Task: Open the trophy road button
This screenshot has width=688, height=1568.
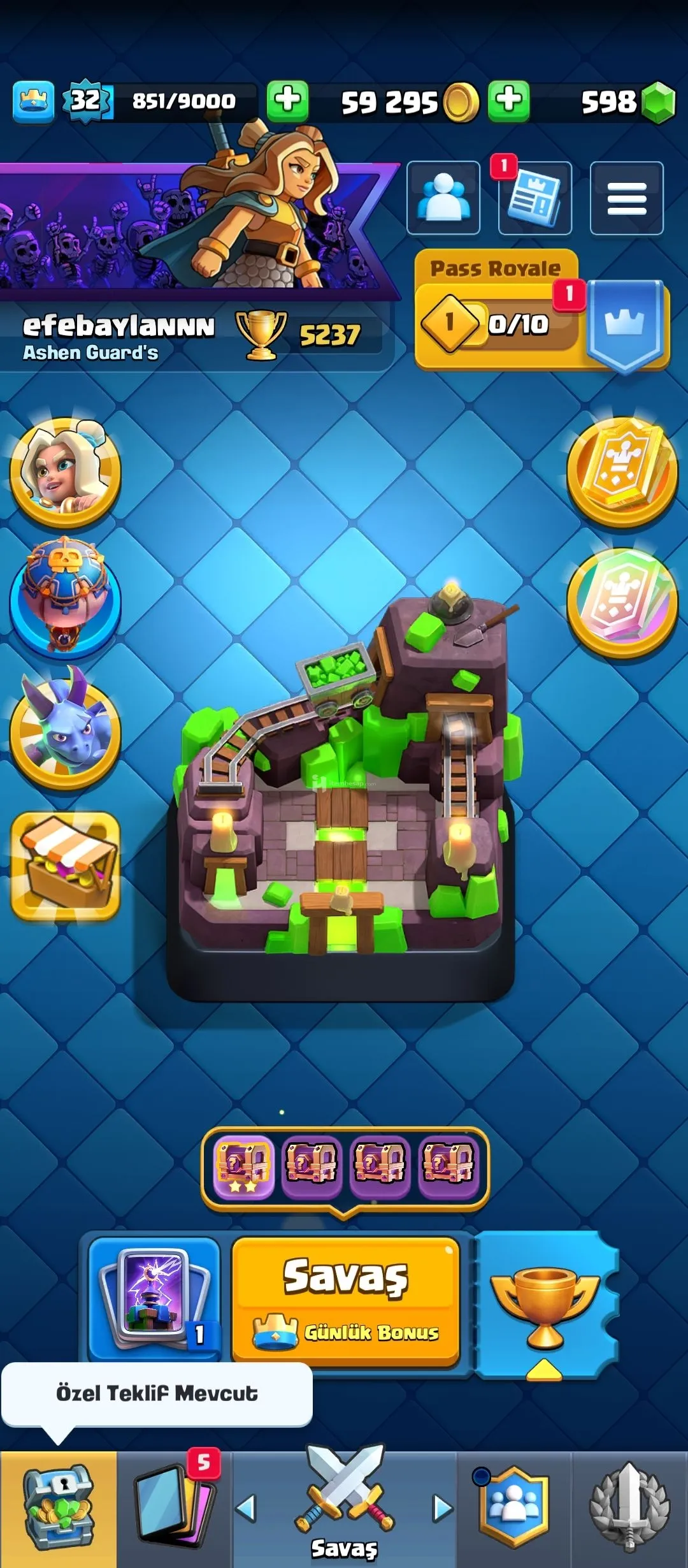Action: point(545,1307)
